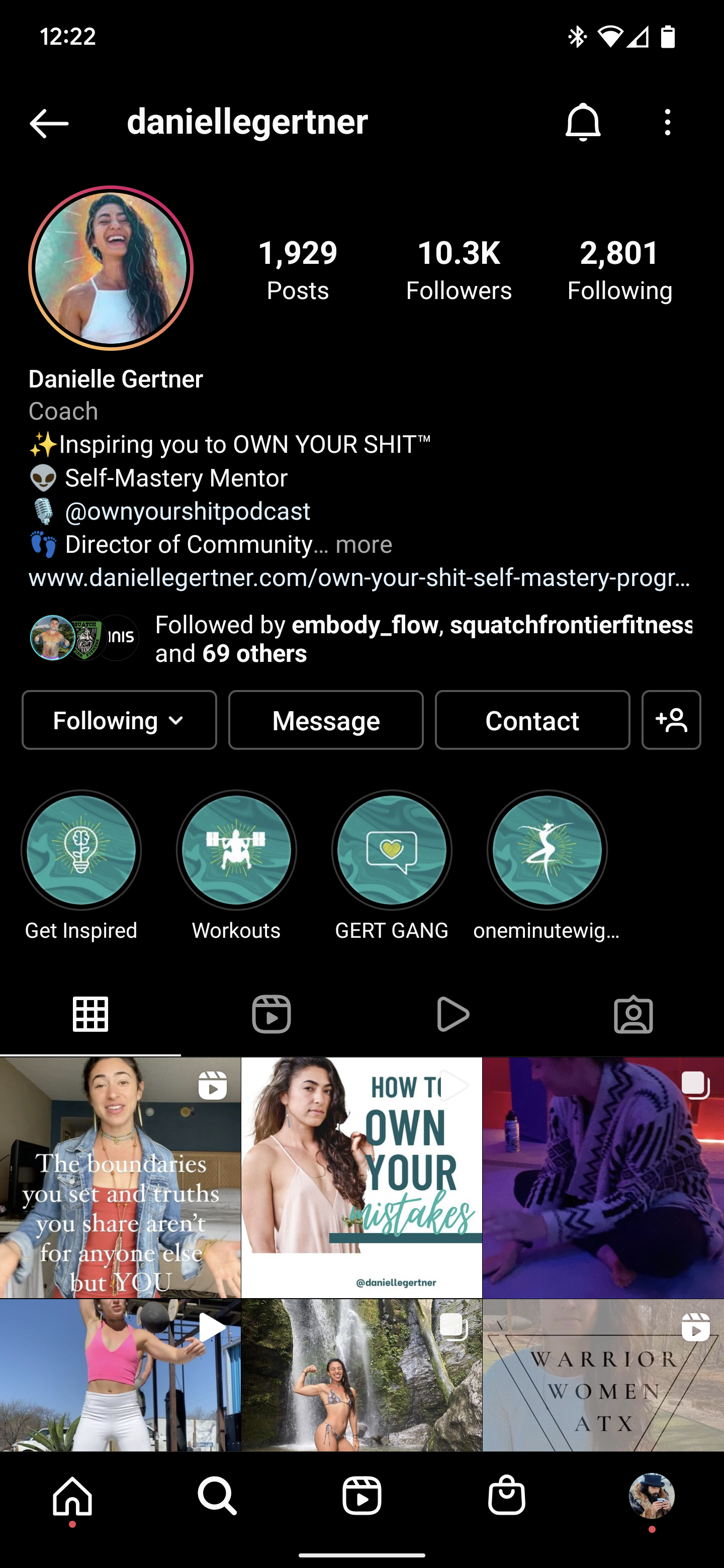
Task: Open the Workouts highlight
Action: 236,850
